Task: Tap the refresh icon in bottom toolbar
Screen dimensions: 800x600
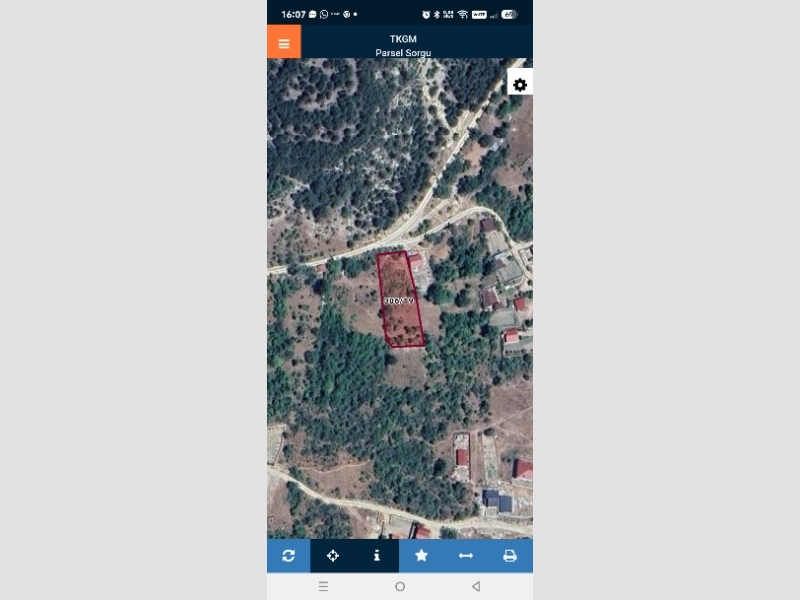Action: 289,556
